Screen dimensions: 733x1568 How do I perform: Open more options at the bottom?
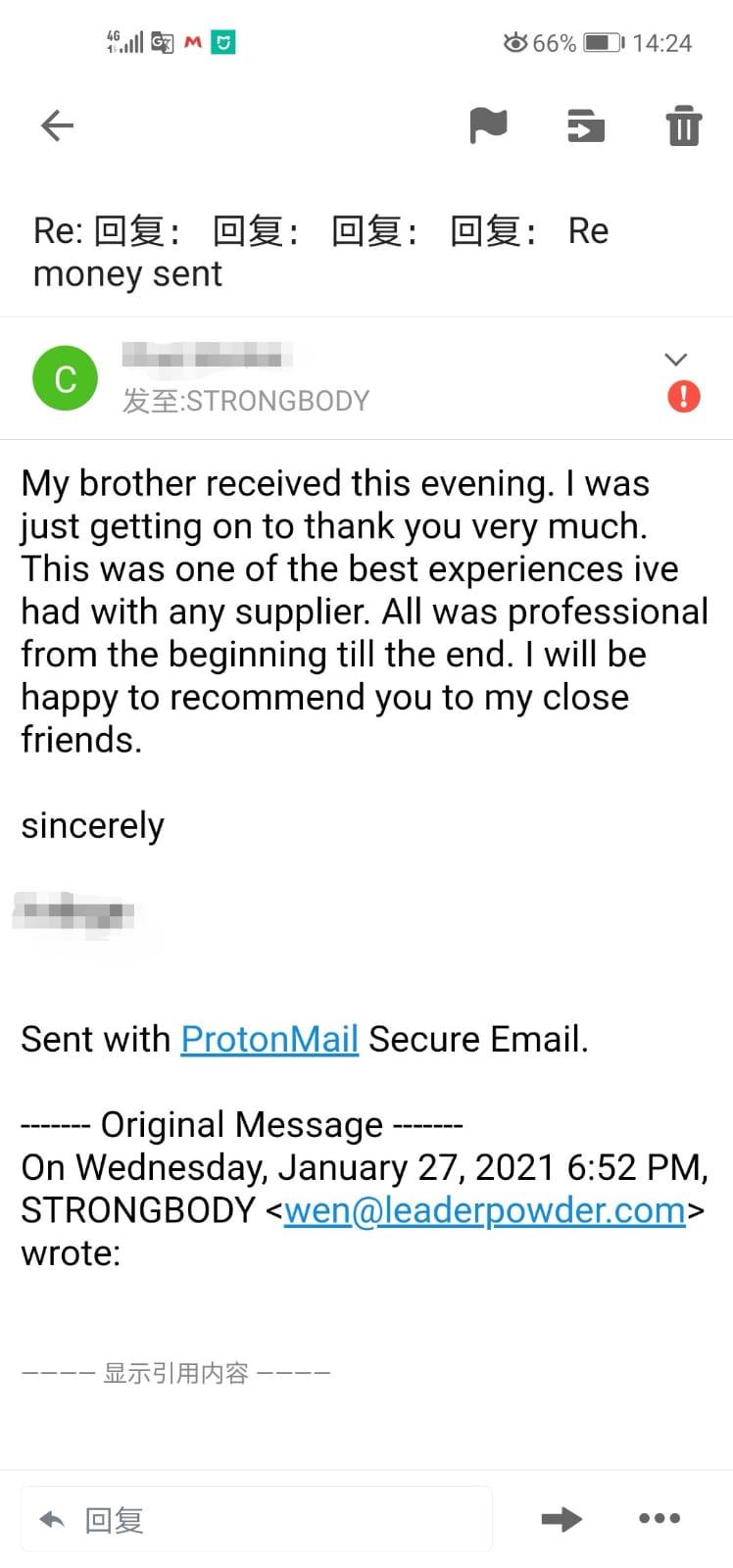(x=660, y=1519)
